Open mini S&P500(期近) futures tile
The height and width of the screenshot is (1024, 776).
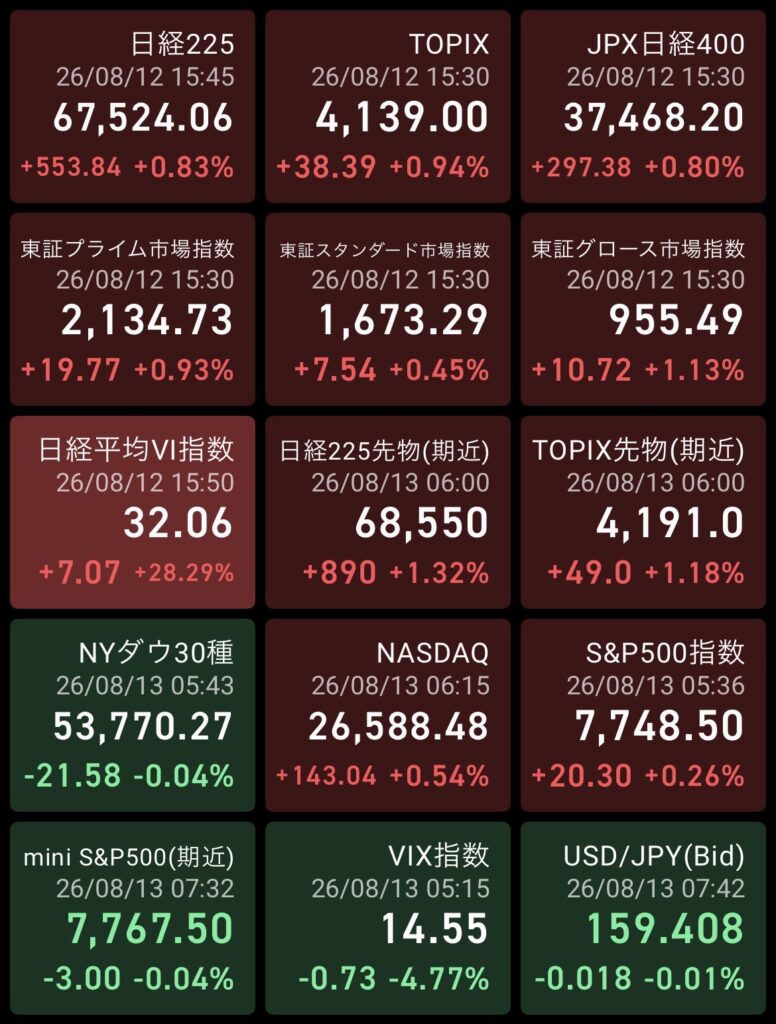click(133, 919)
